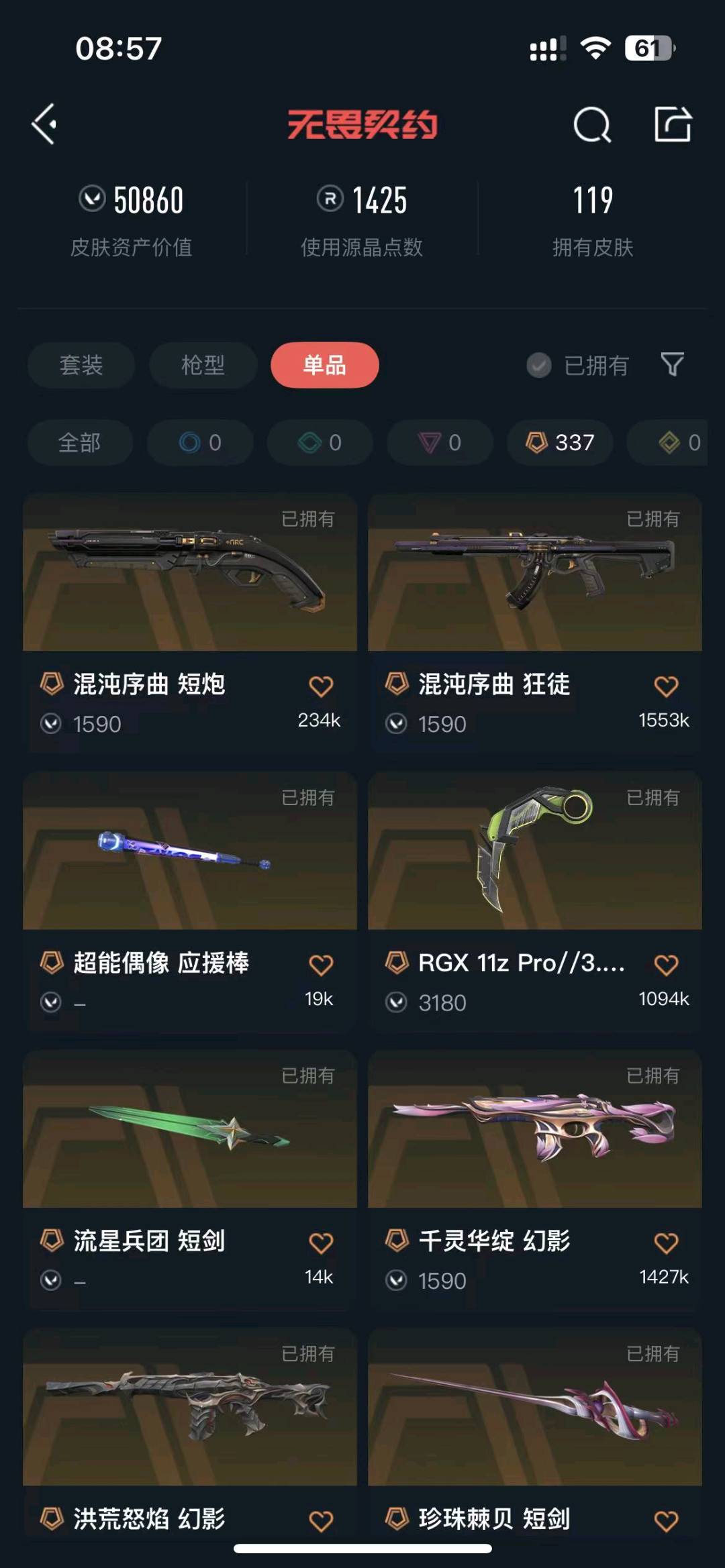Open the search magnifier icon
Screen dimensions: 725x1568
[591, 125]
